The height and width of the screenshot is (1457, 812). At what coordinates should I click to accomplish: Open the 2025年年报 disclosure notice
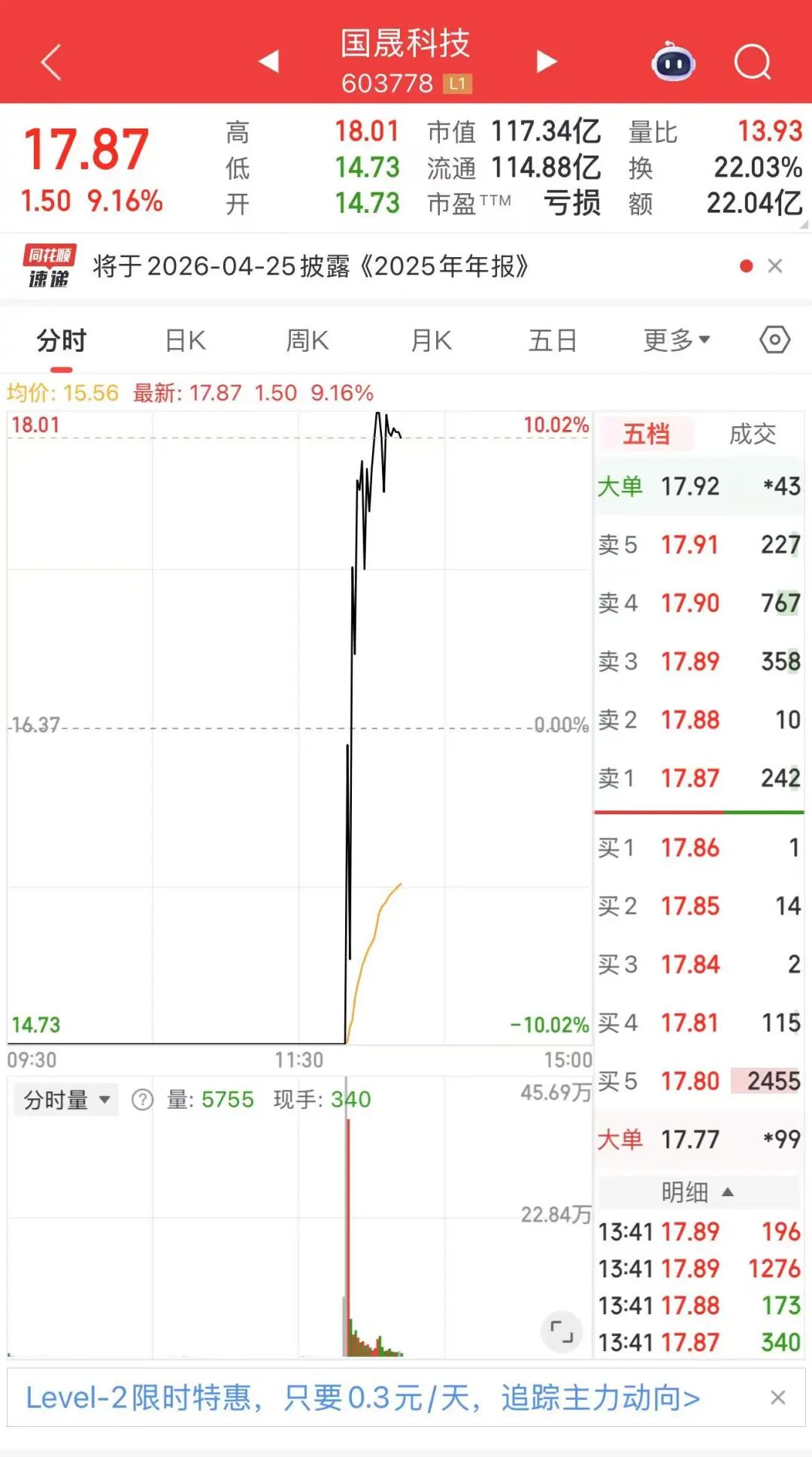(x=310, y=266)
